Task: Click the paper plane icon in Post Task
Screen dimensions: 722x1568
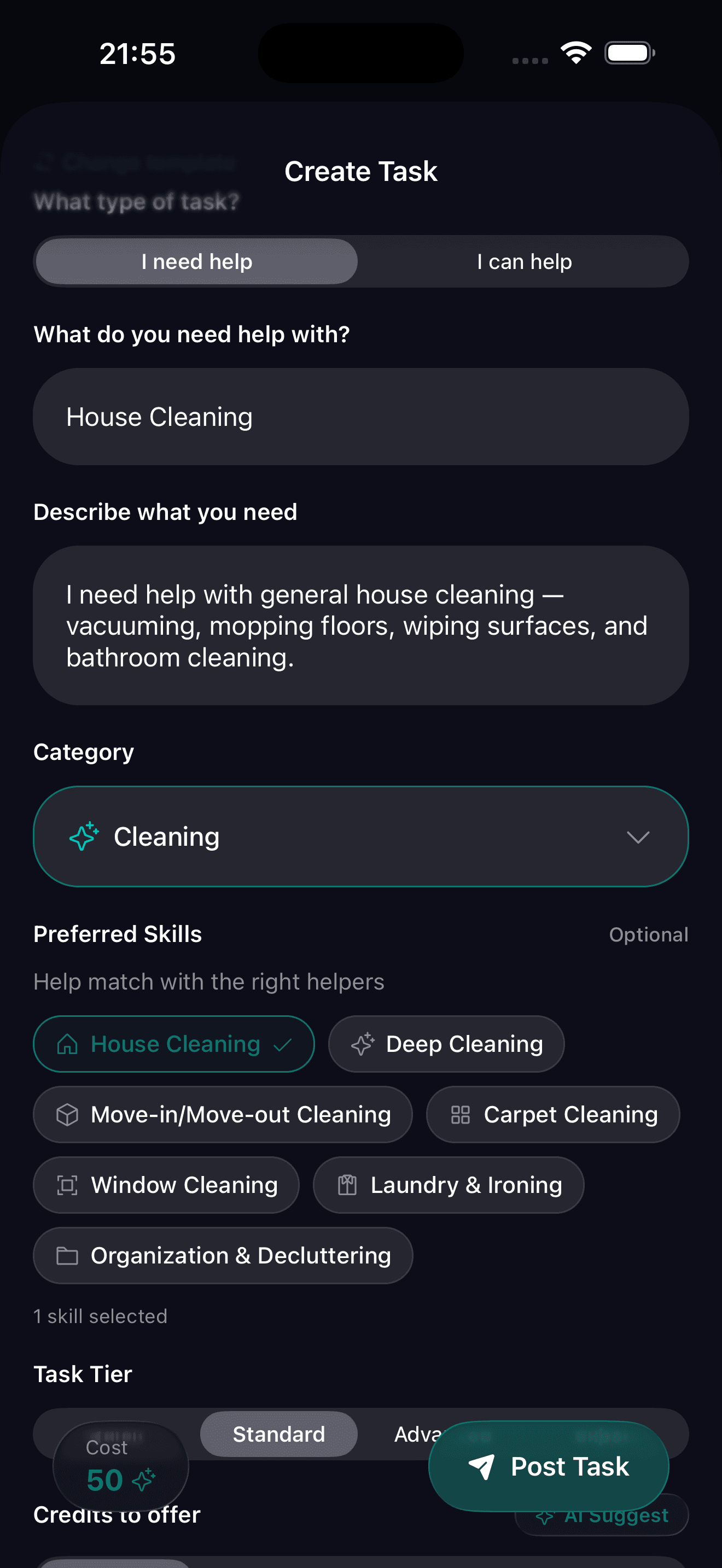Action: click(481, 1467)
